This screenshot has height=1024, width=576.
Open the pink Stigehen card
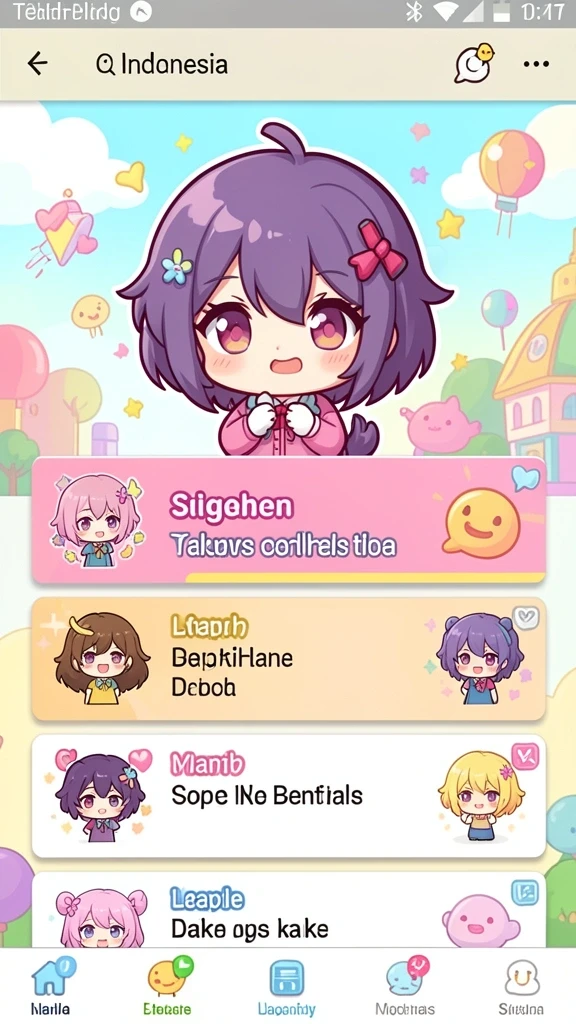[289, 520]
